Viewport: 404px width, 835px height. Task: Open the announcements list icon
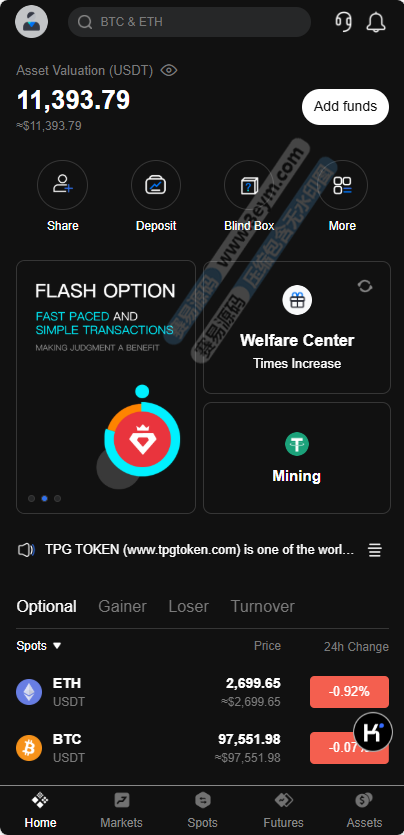(375, 550)
